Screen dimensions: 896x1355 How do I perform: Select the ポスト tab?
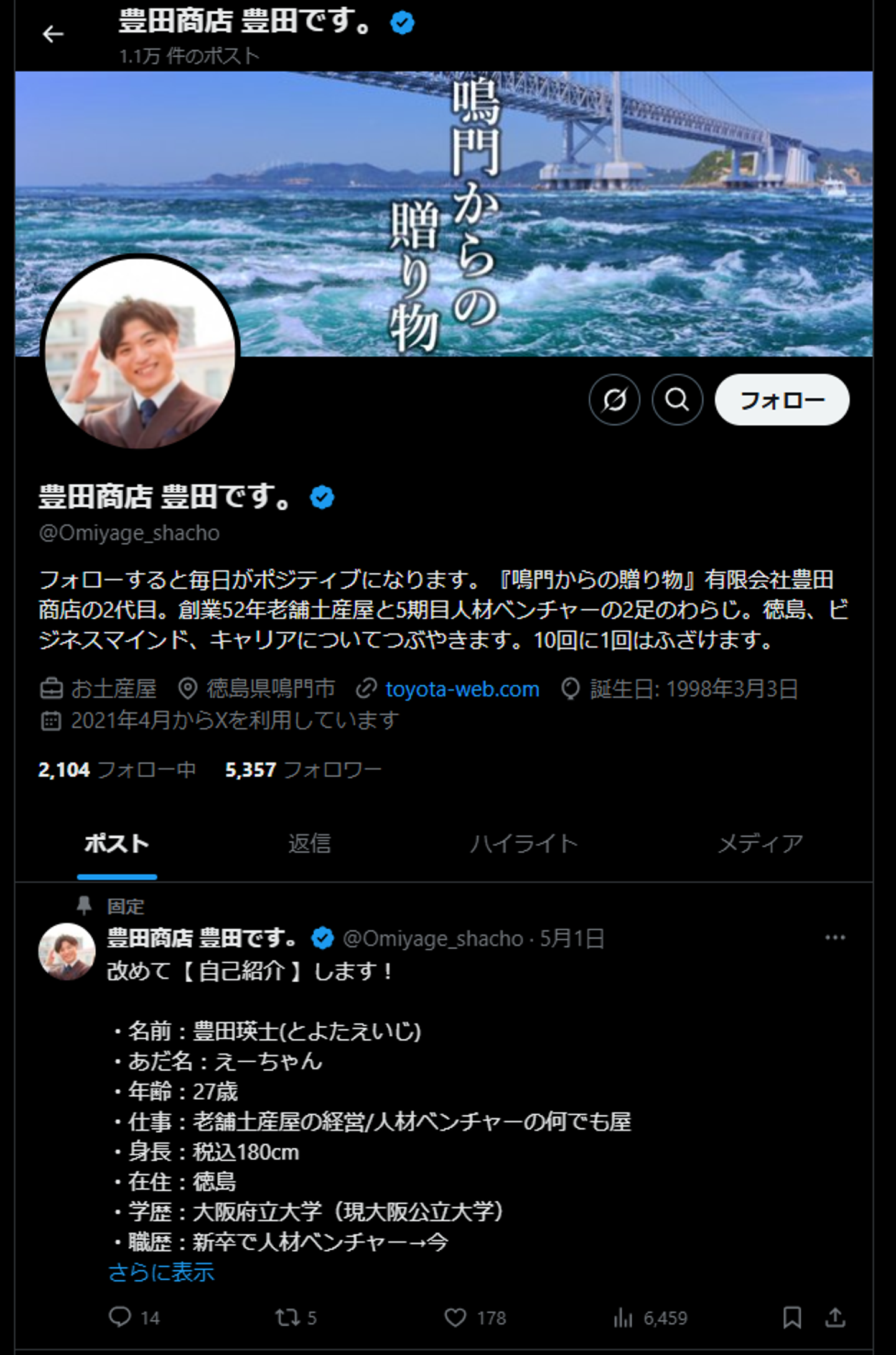tap(117, 843)
